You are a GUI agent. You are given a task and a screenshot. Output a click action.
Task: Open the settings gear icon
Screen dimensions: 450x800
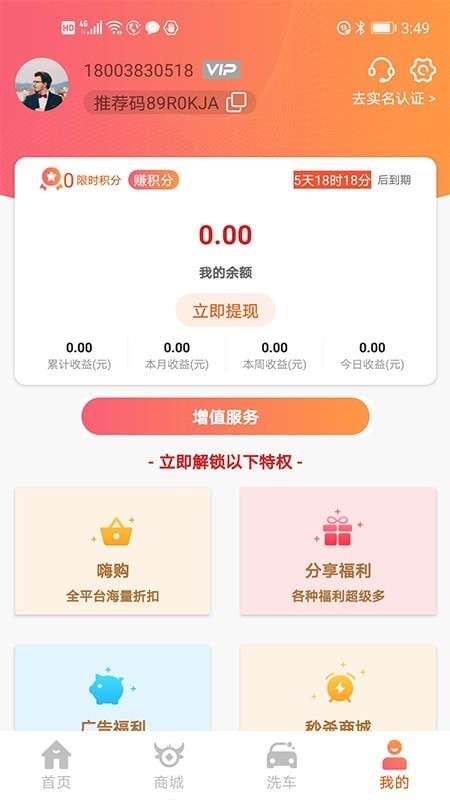point(423,70)
